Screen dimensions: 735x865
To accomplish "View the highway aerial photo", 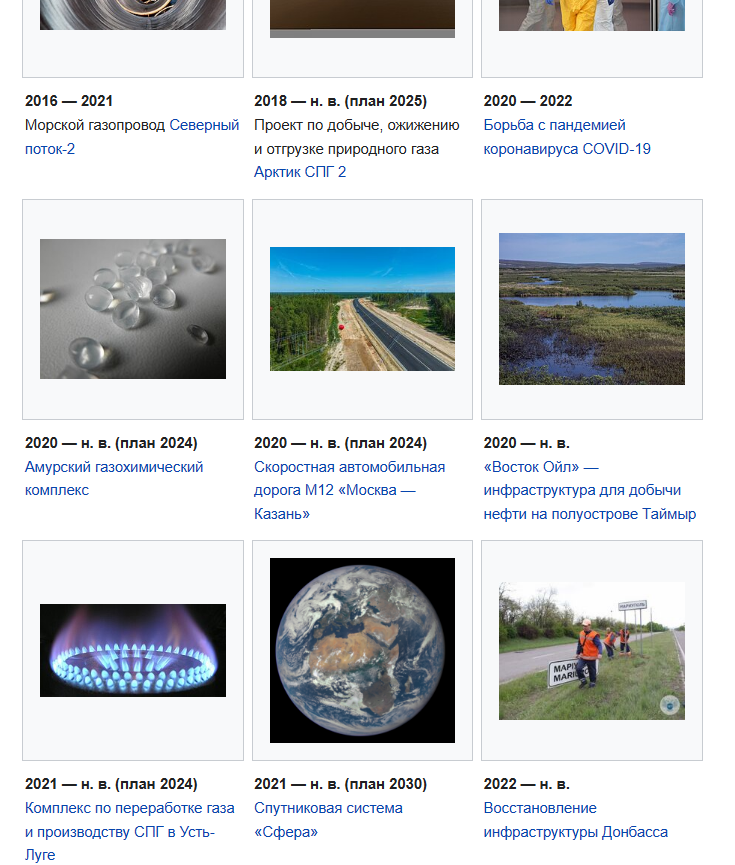I will (x=362, y=309).
